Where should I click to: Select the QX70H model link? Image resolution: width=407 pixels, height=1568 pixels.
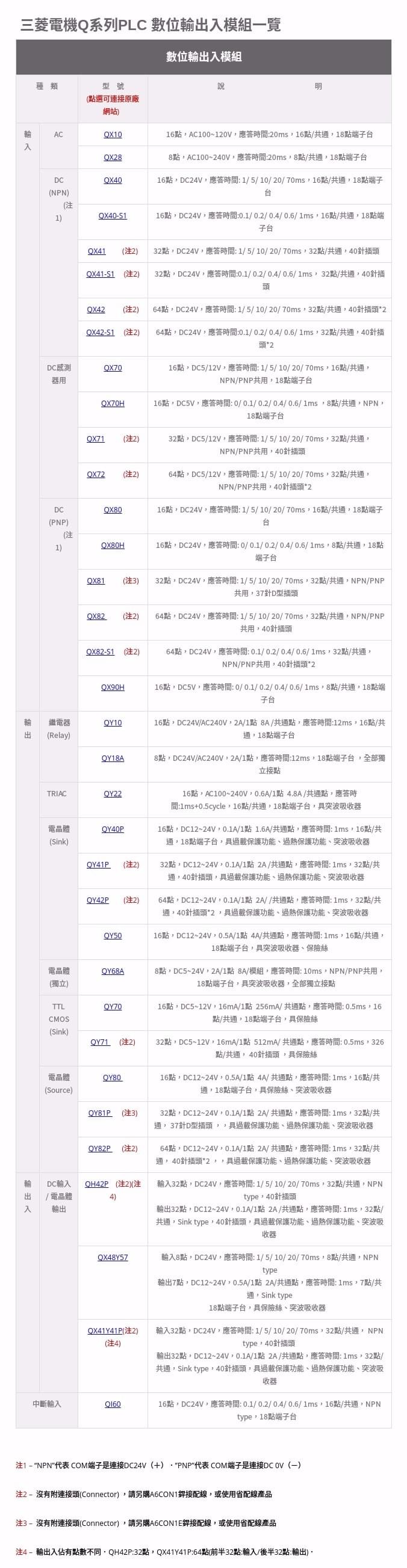pyautogui.click(x=113, y=404)
